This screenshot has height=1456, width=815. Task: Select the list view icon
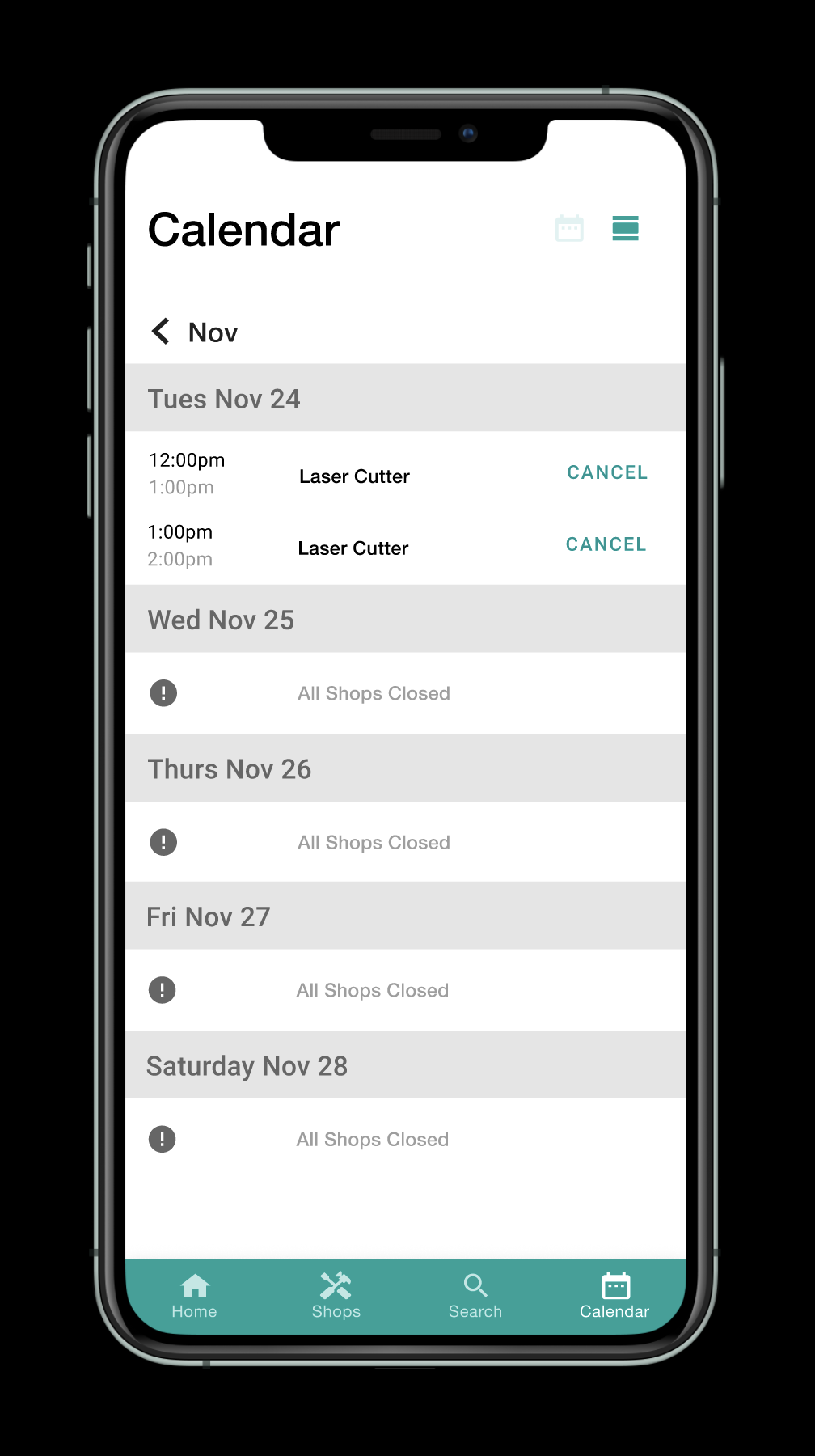click(x=625, y=228)
